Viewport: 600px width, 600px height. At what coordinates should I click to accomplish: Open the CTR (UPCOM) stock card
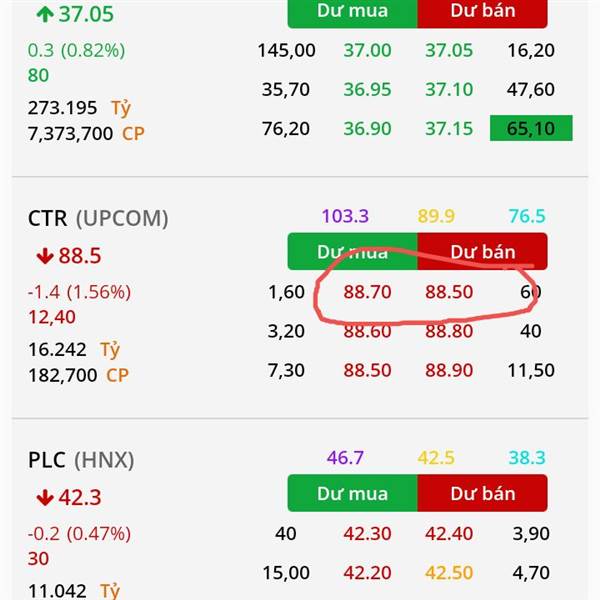pyautogui.click(x=98, y=218)
